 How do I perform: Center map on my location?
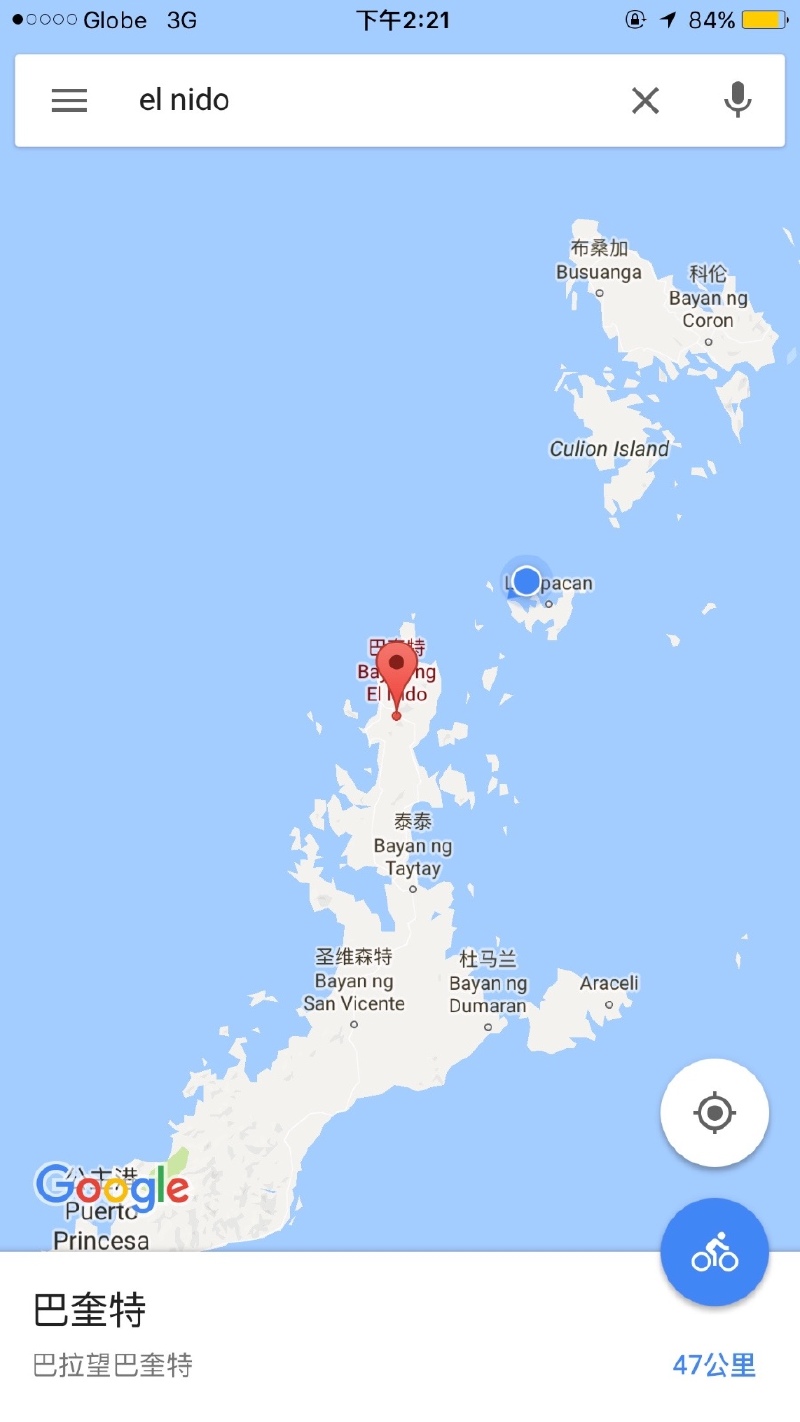(714, 1112)
